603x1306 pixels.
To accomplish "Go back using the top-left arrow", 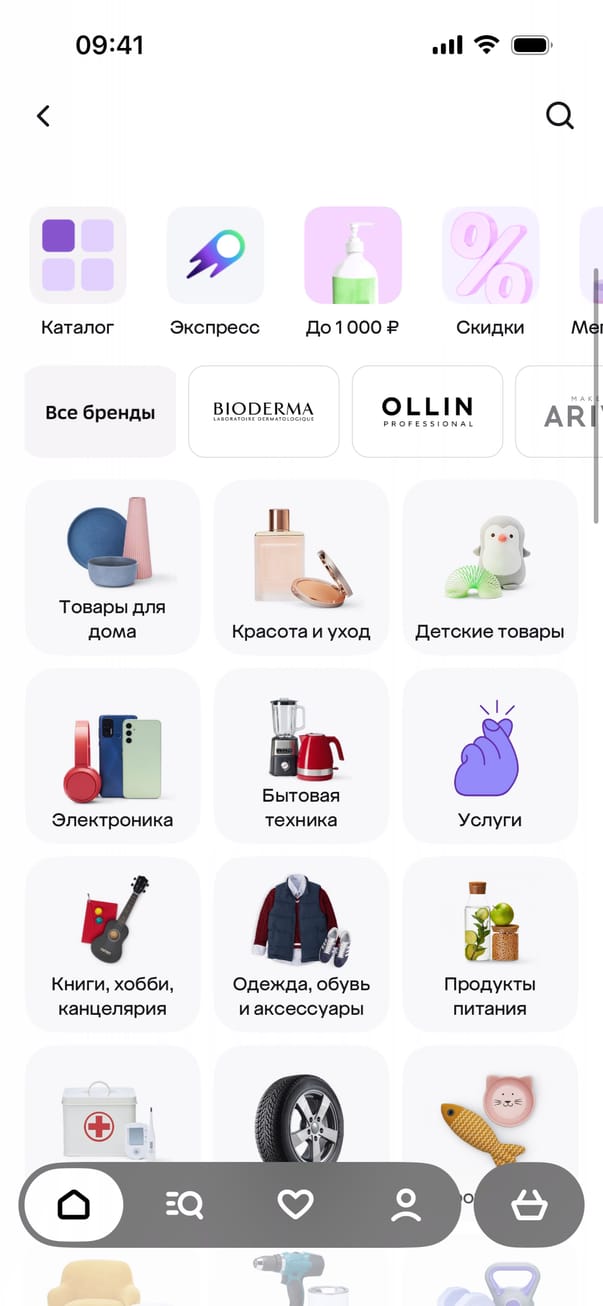I will click(43, 116).
